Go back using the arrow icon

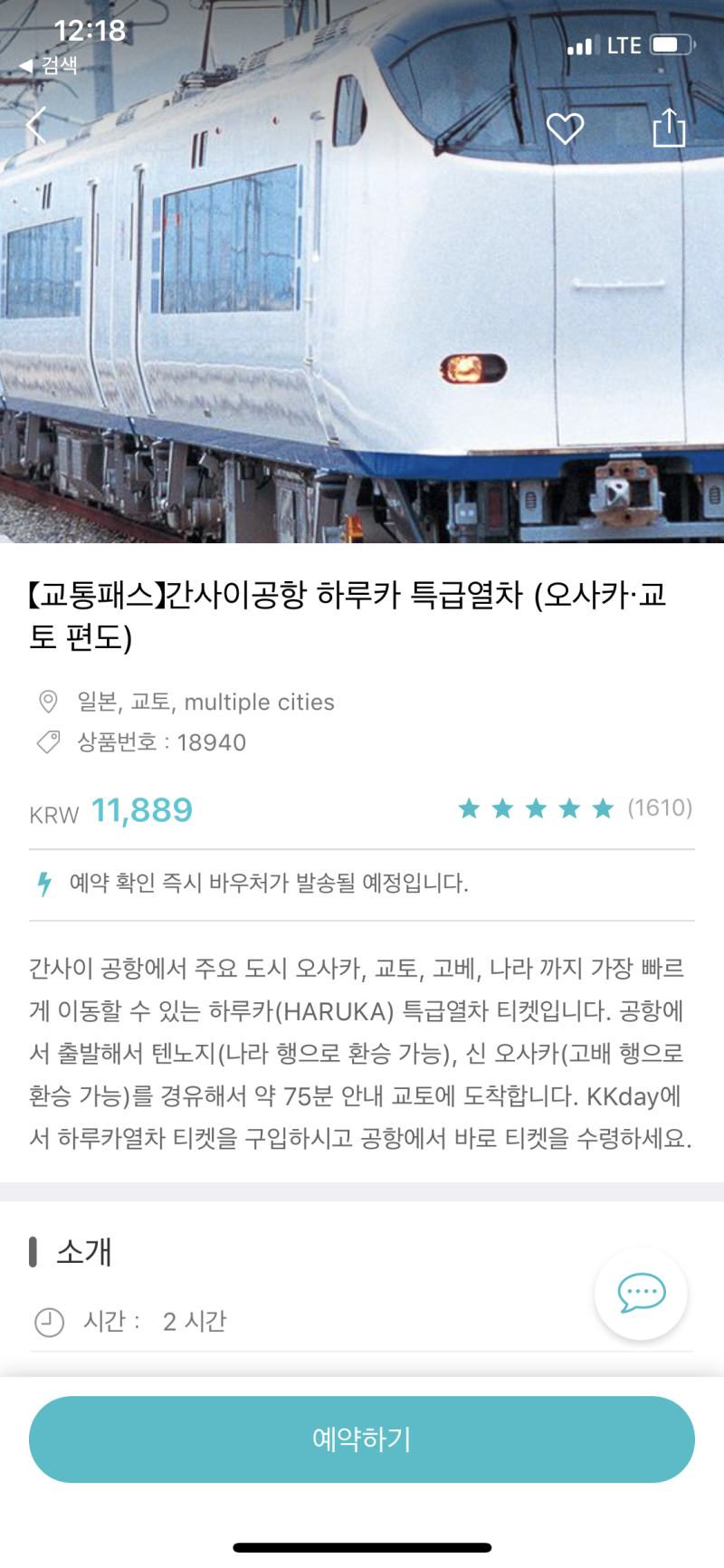(x=36, y=125)
